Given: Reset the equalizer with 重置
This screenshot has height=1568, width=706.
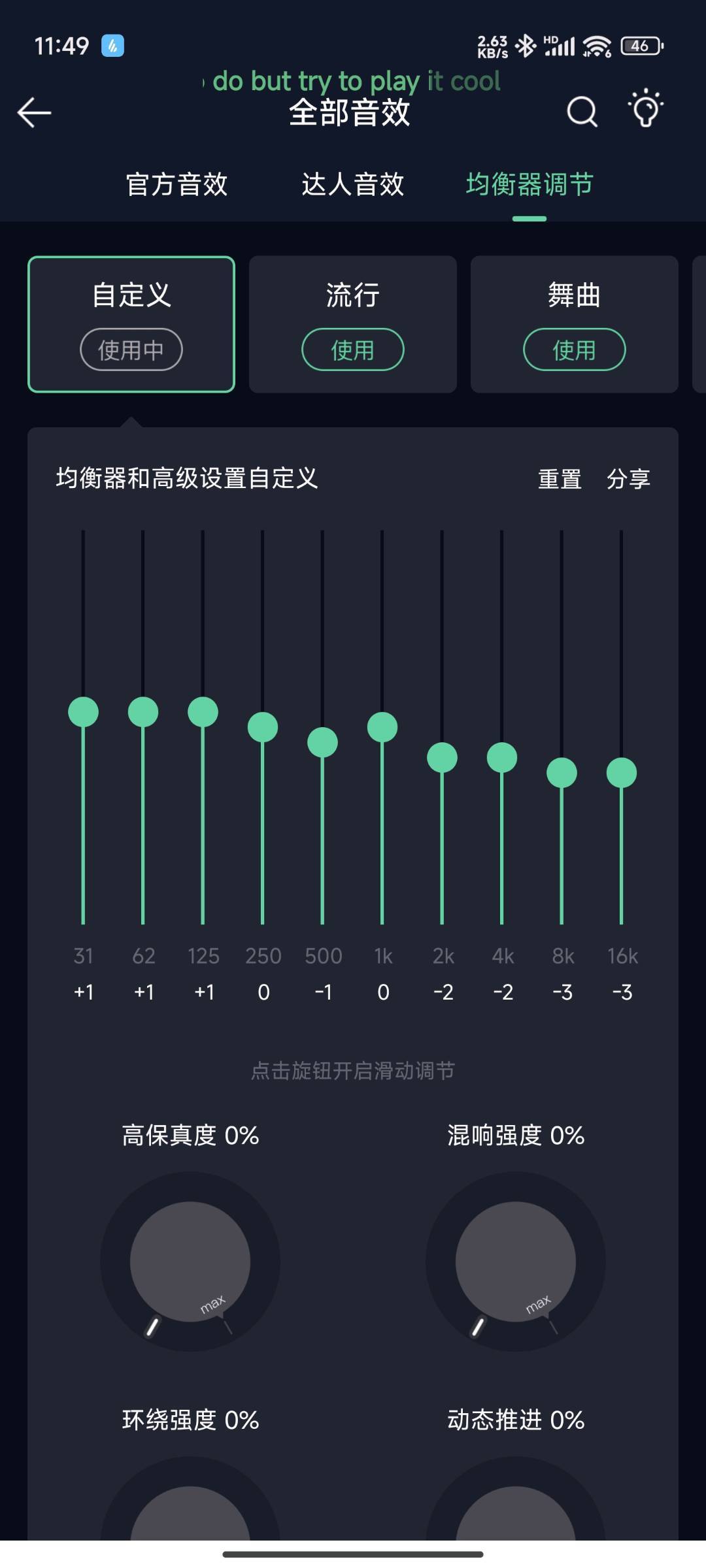Looking at the screenshot, I should point(560,479).
